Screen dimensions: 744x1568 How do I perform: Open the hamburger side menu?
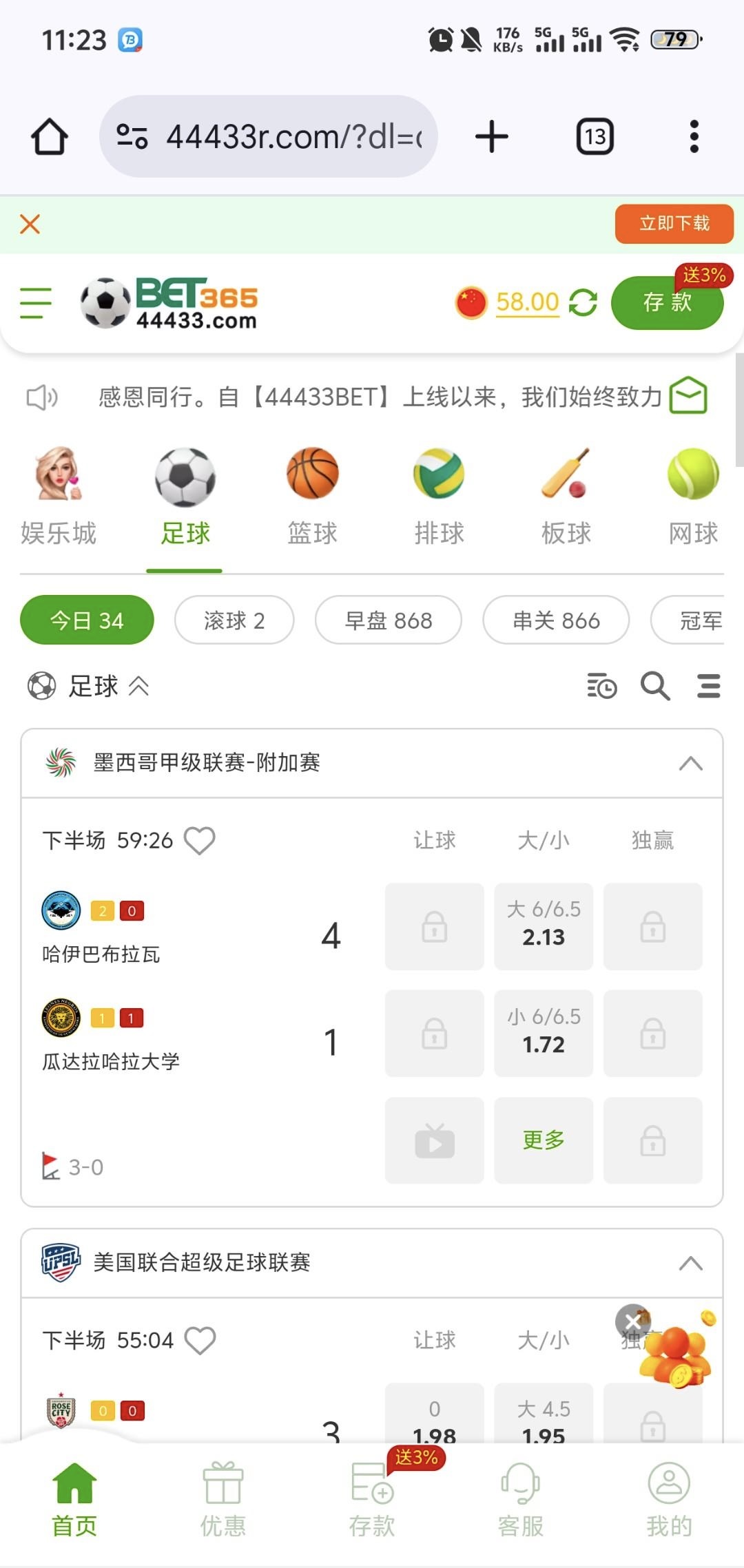coord(36,303)
